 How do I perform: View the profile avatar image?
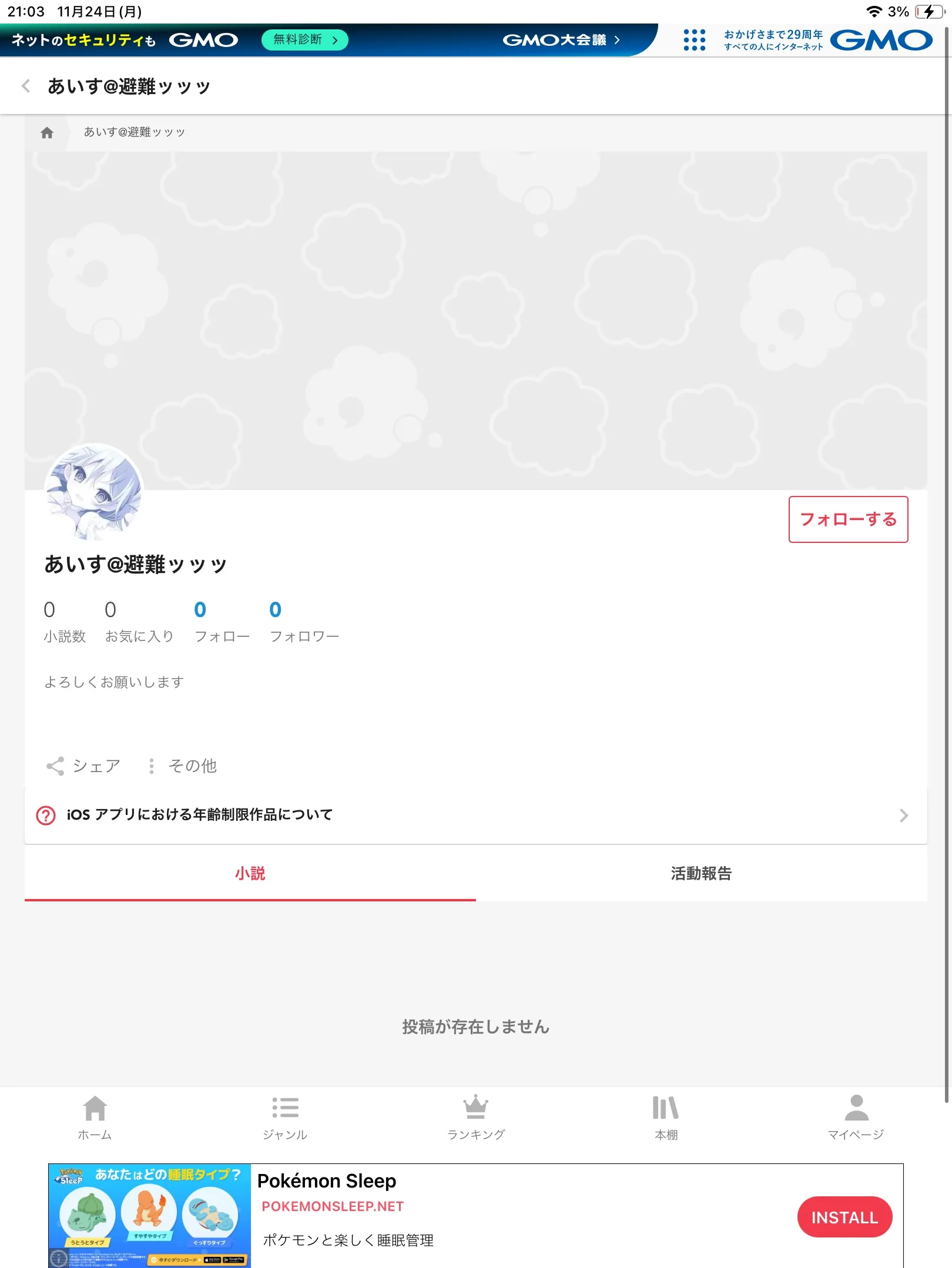(94, 492)
